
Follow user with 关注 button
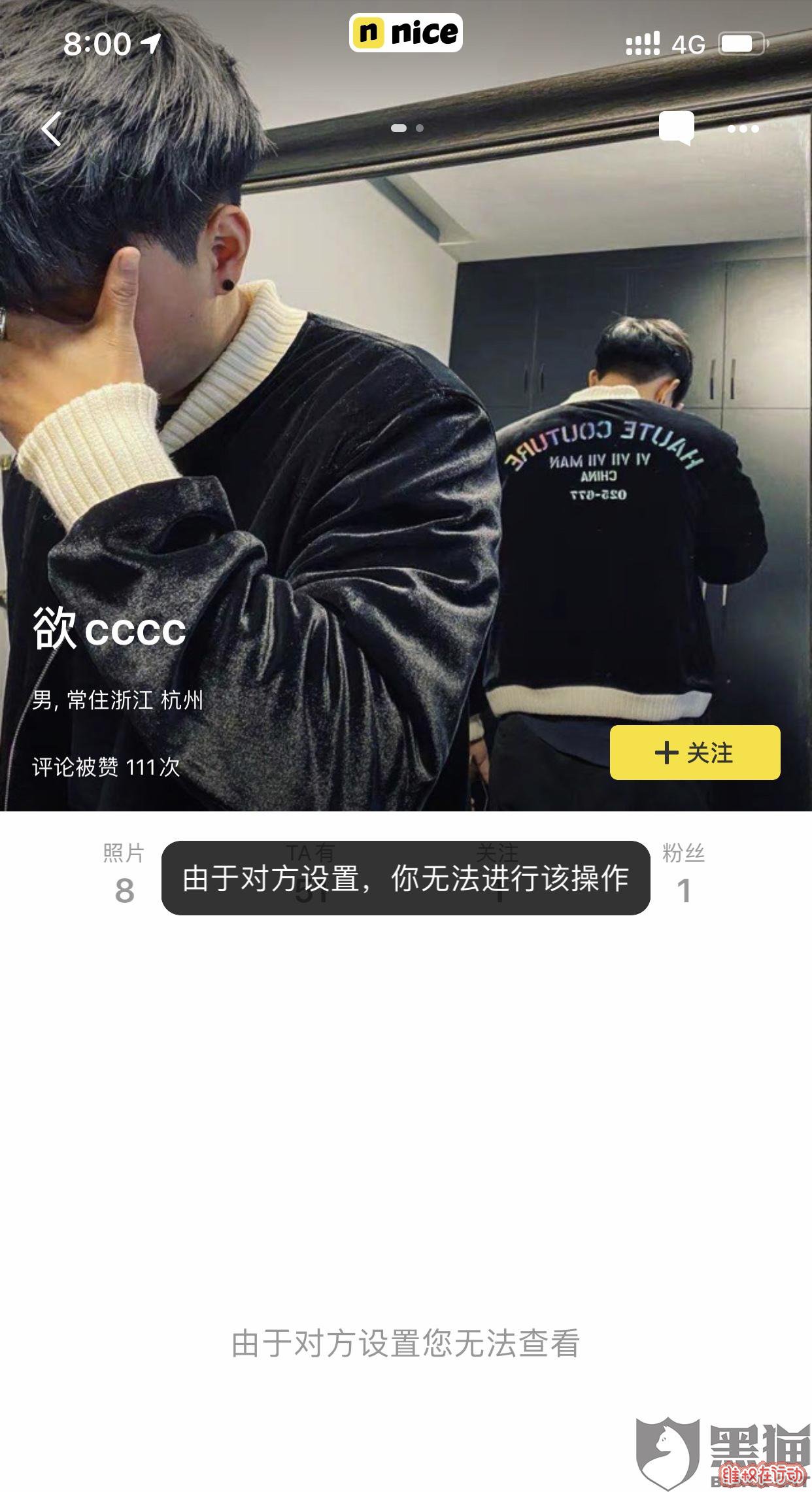point(694,753)
